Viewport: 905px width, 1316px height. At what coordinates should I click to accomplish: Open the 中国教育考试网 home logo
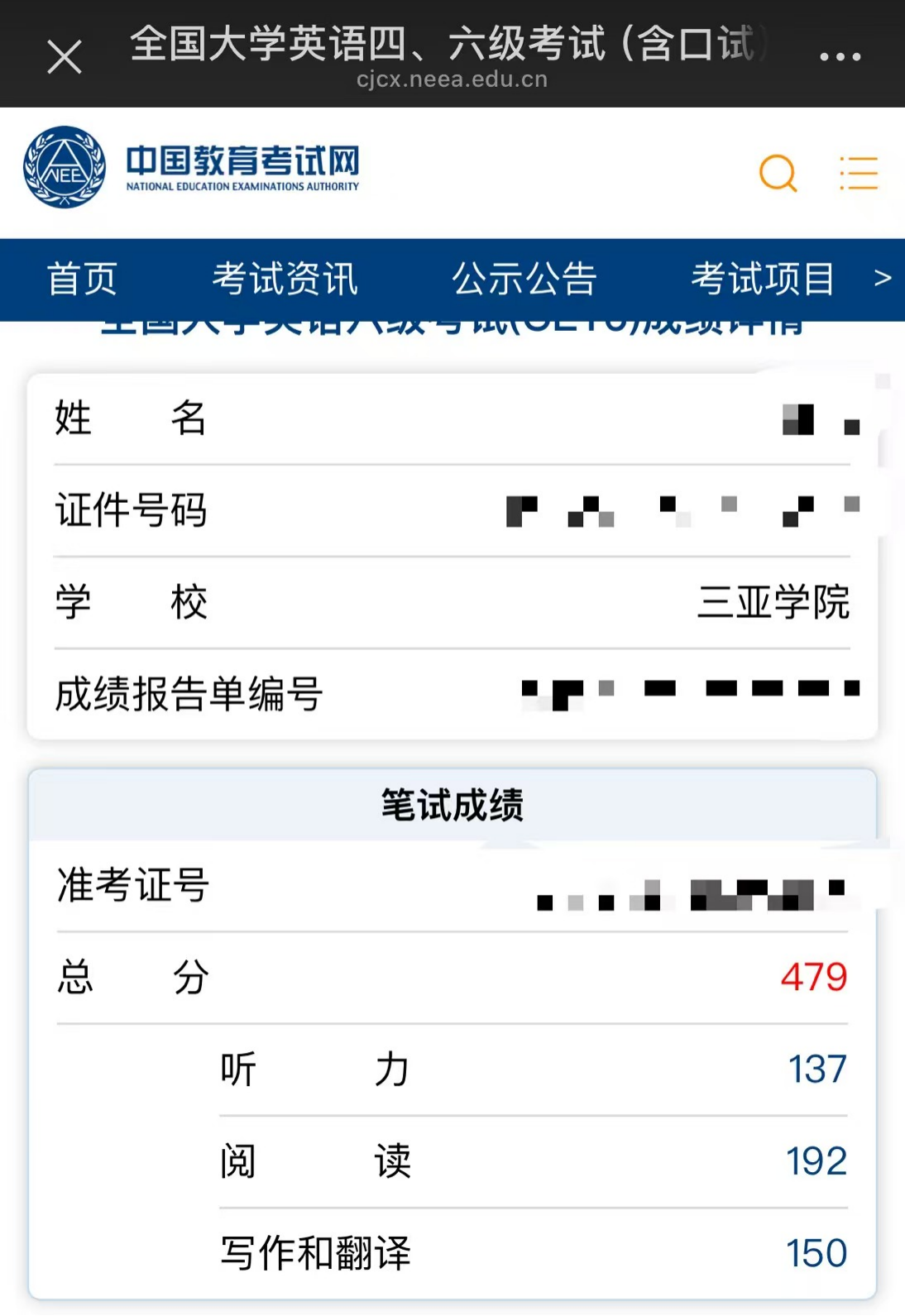(x=192, y=168)
